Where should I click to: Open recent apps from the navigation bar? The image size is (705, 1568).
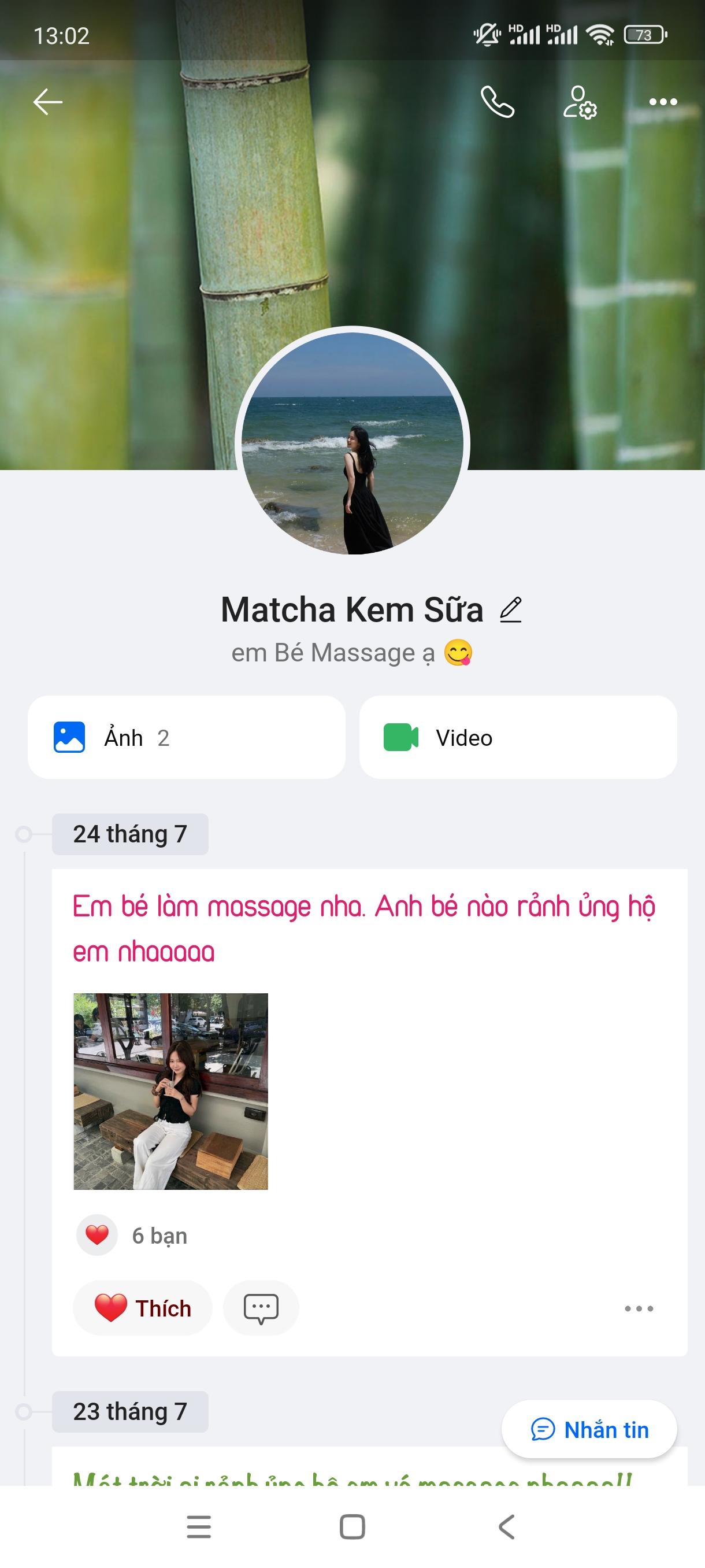click(x=199, y=1526)
